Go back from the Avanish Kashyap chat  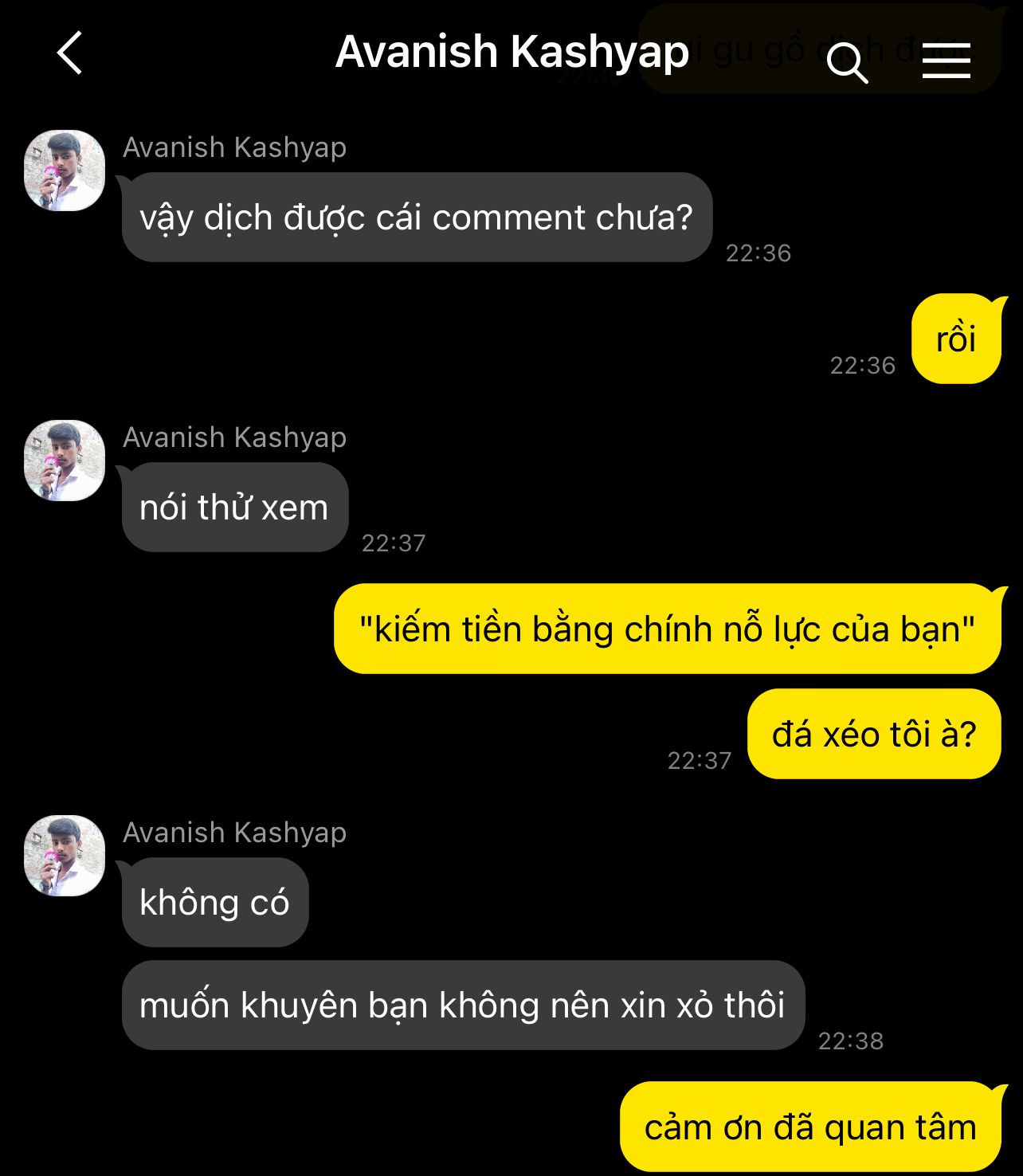point(70,53)
